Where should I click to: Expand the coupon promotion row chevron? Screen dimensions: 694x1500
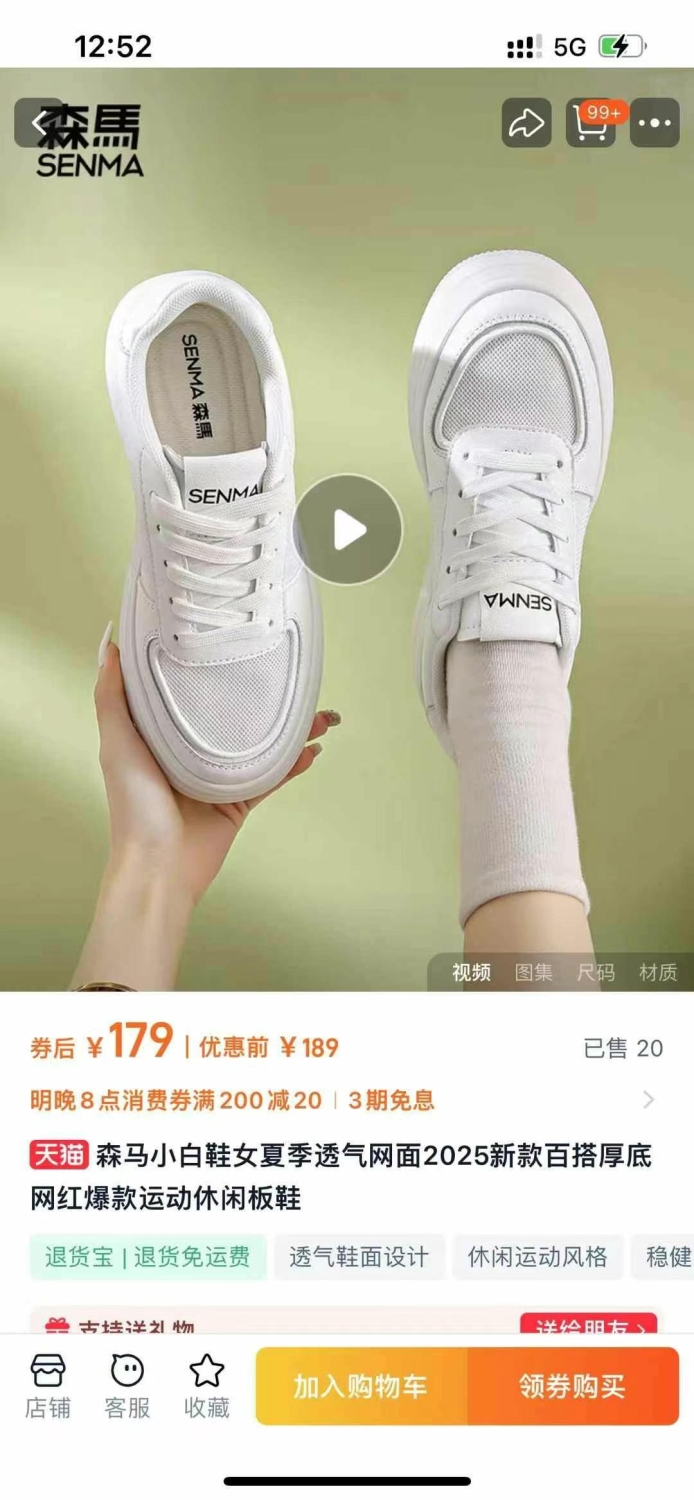649,1100
